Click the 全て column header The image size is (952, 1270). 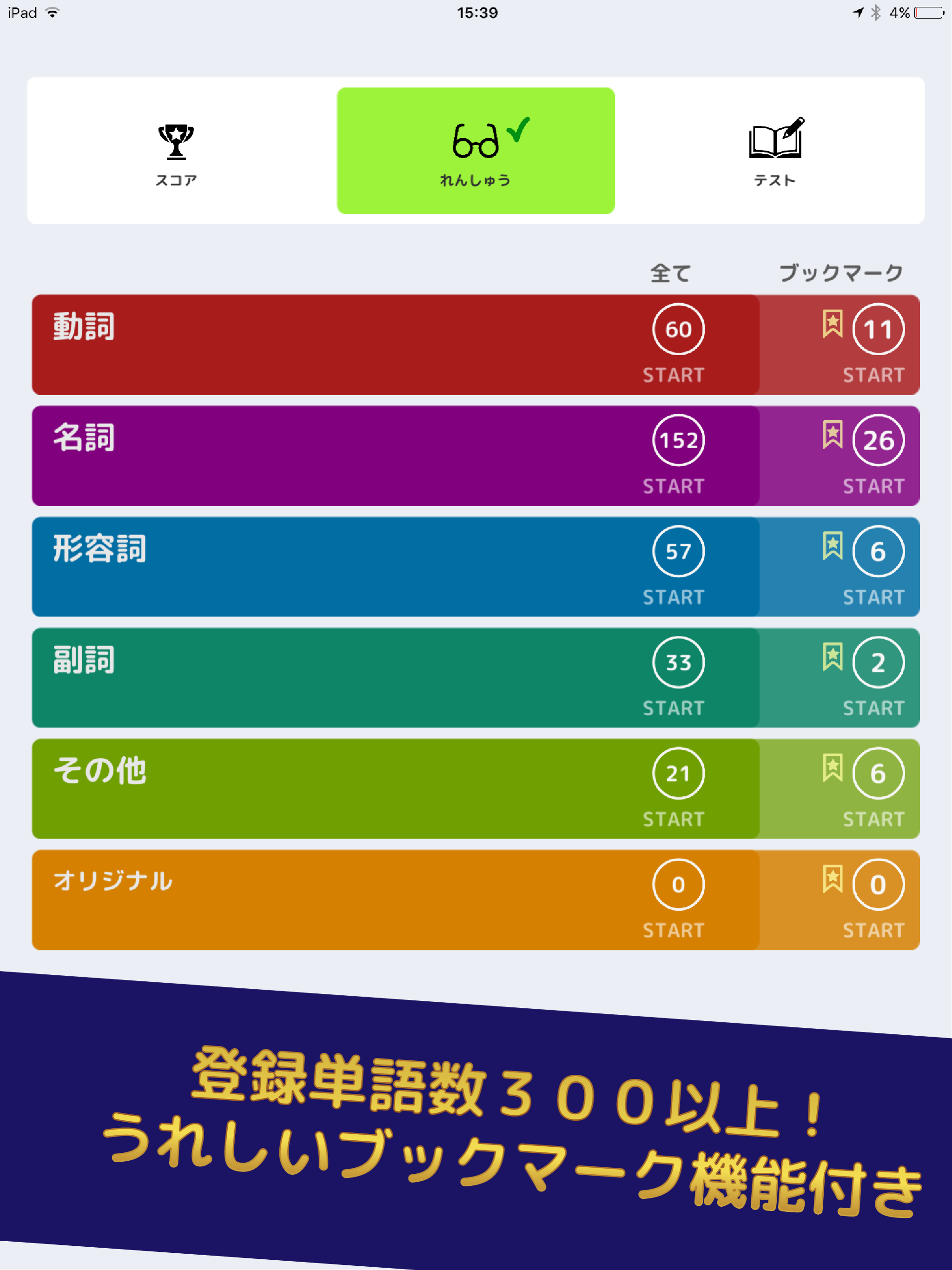pyautogui.click(x=670, y=273)
